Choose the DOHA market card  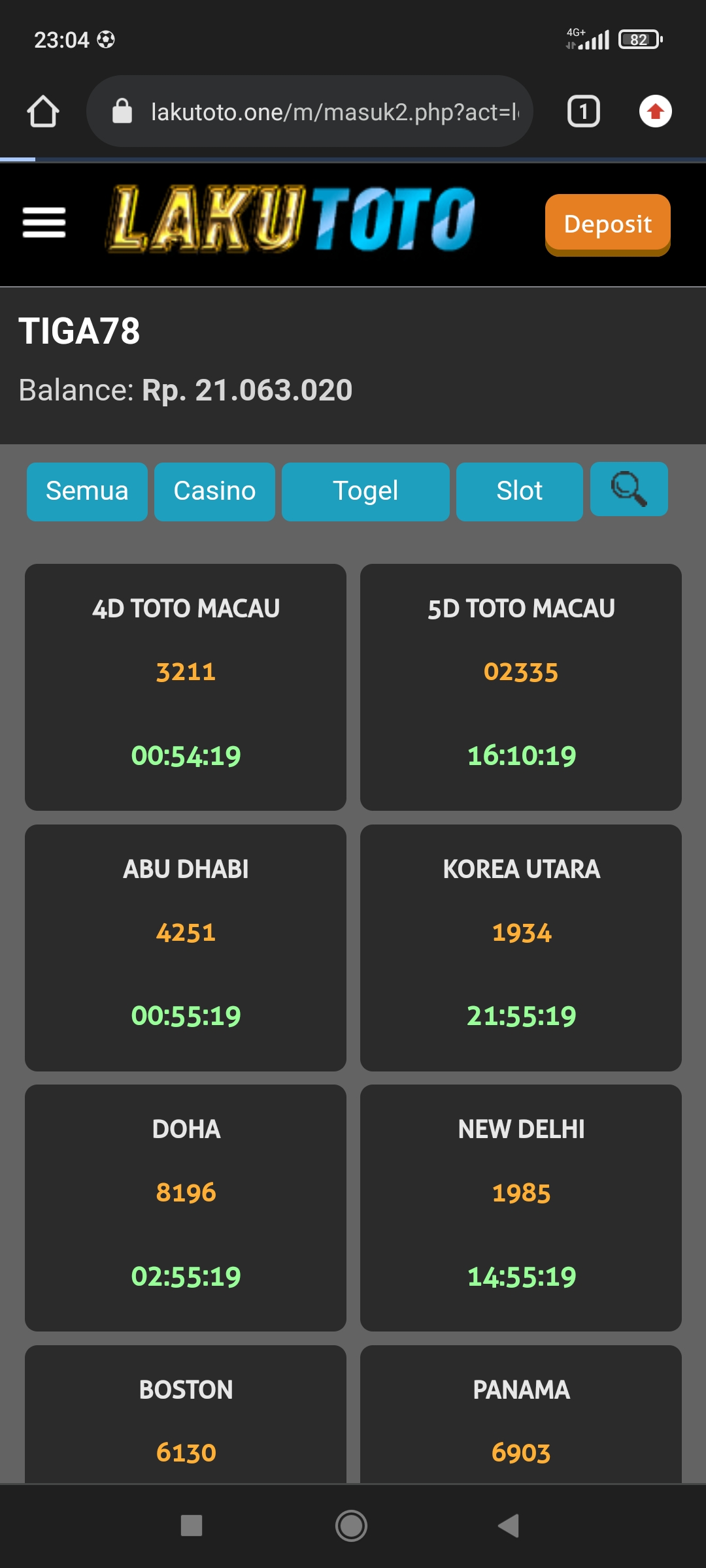(x=186, y=1207)
